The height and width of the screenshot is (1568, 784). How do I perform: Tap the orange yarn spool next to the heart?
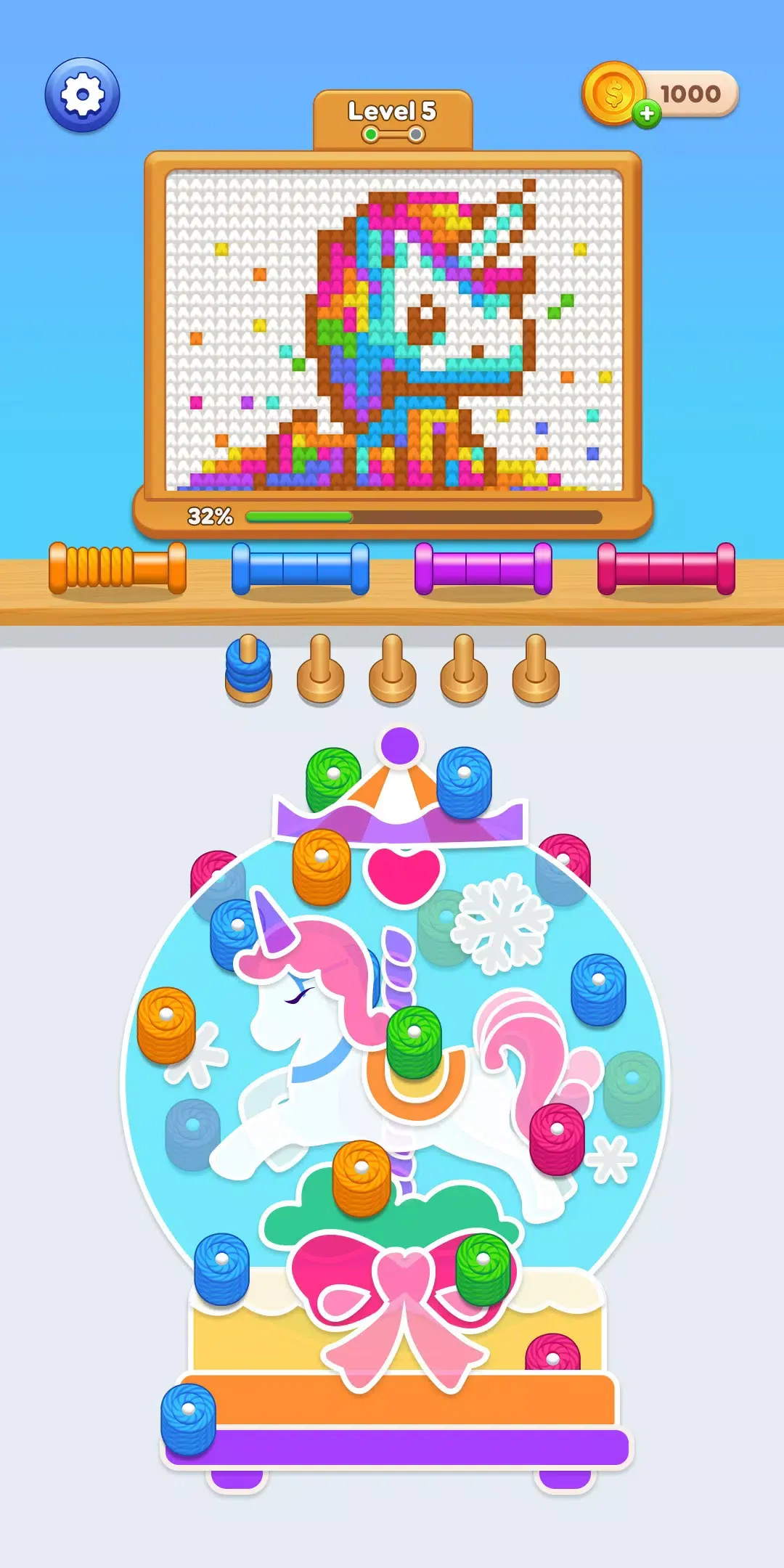(322, 867)
